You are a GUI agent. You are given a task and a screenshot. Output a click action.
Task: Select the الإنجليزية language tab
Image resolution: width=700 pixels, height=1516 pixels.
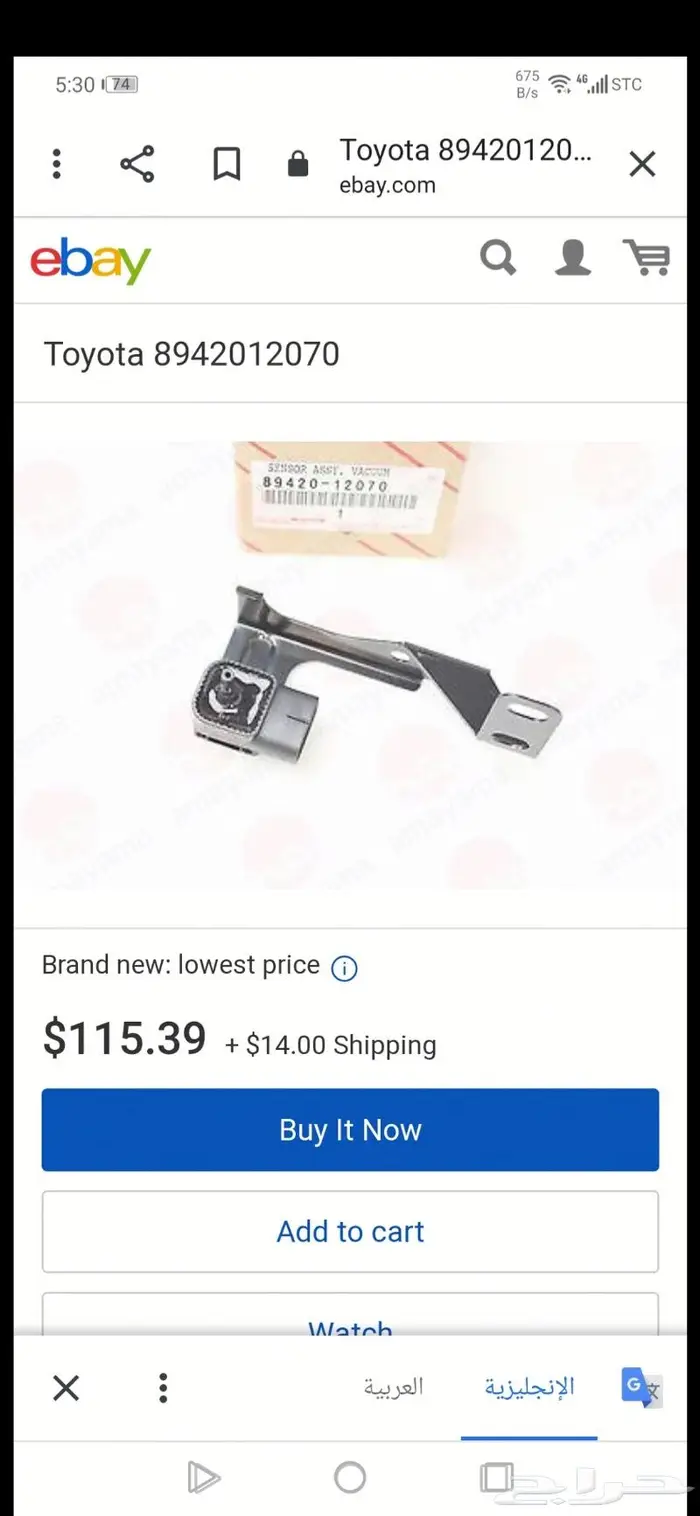[x=529, y=1387]
